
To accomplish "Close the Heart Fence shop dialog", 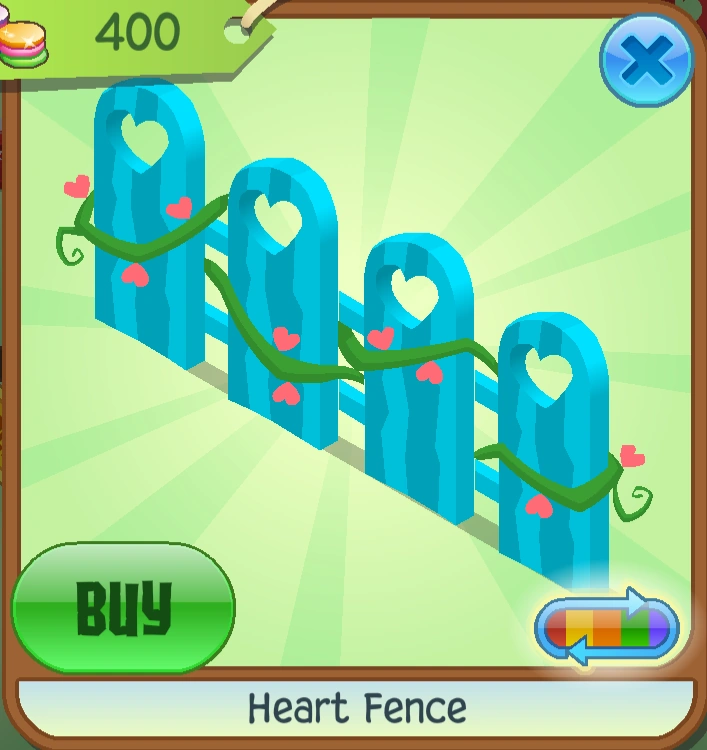I will [647, 62].
